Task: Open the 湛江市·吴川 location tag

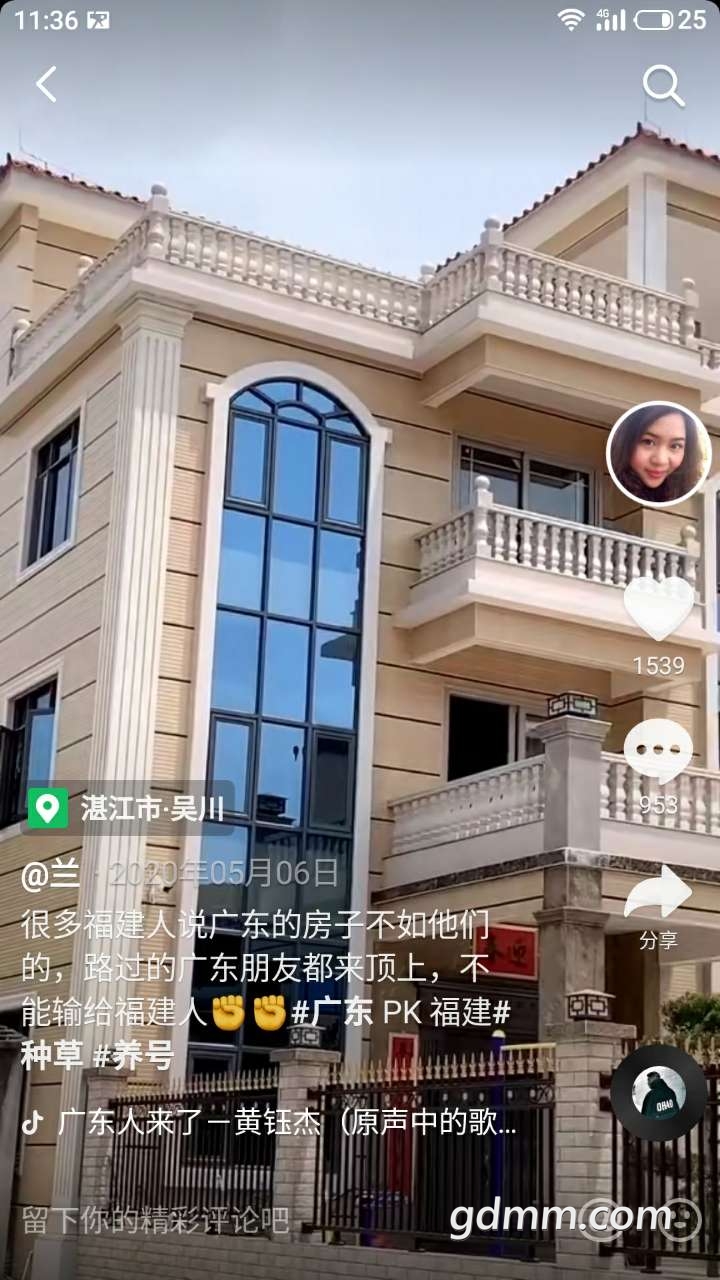Action: pyautogui.click(x=130, y=808)
